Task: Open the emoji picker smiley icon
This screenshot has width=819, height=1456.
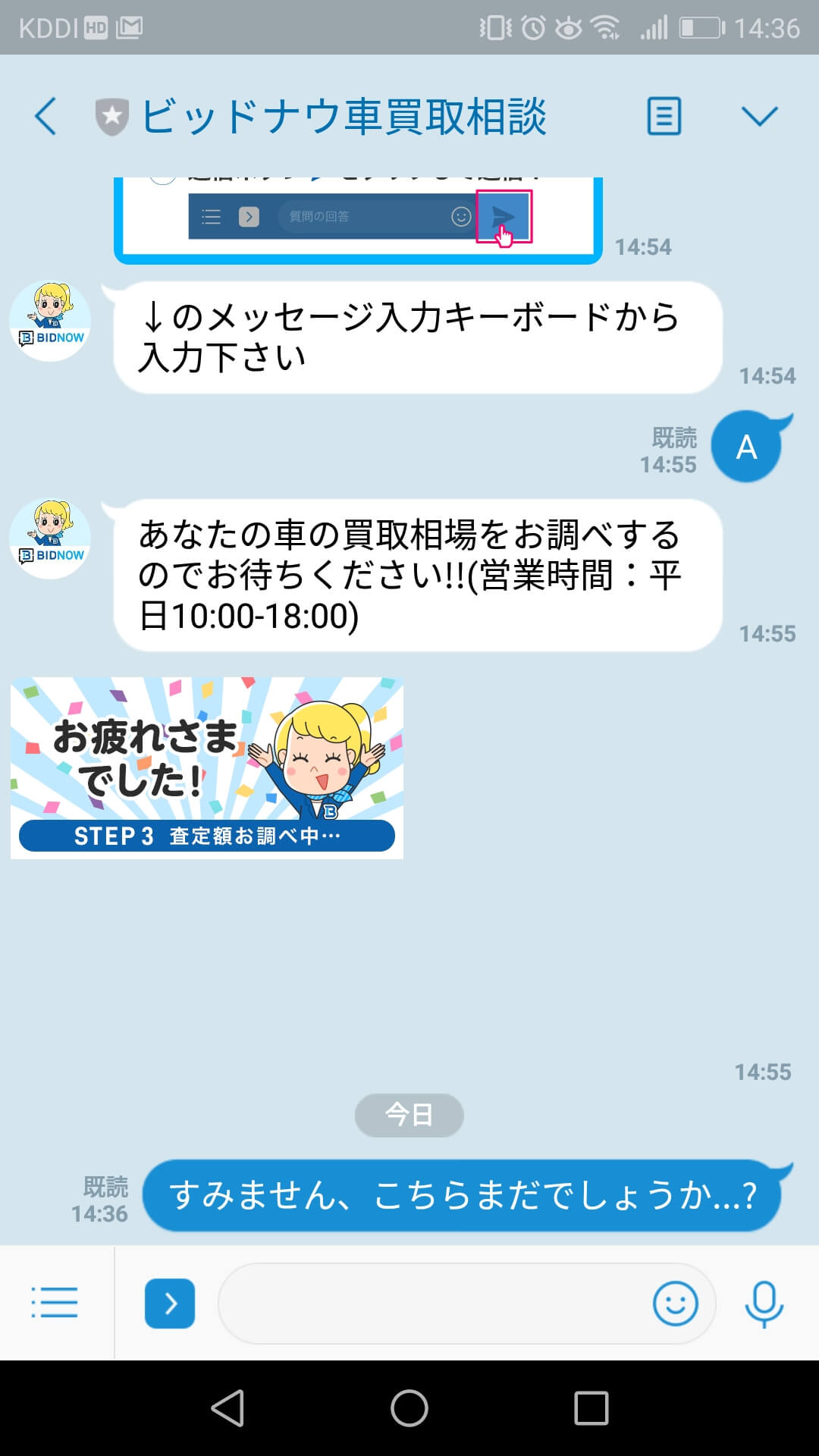Action: 676,1302
